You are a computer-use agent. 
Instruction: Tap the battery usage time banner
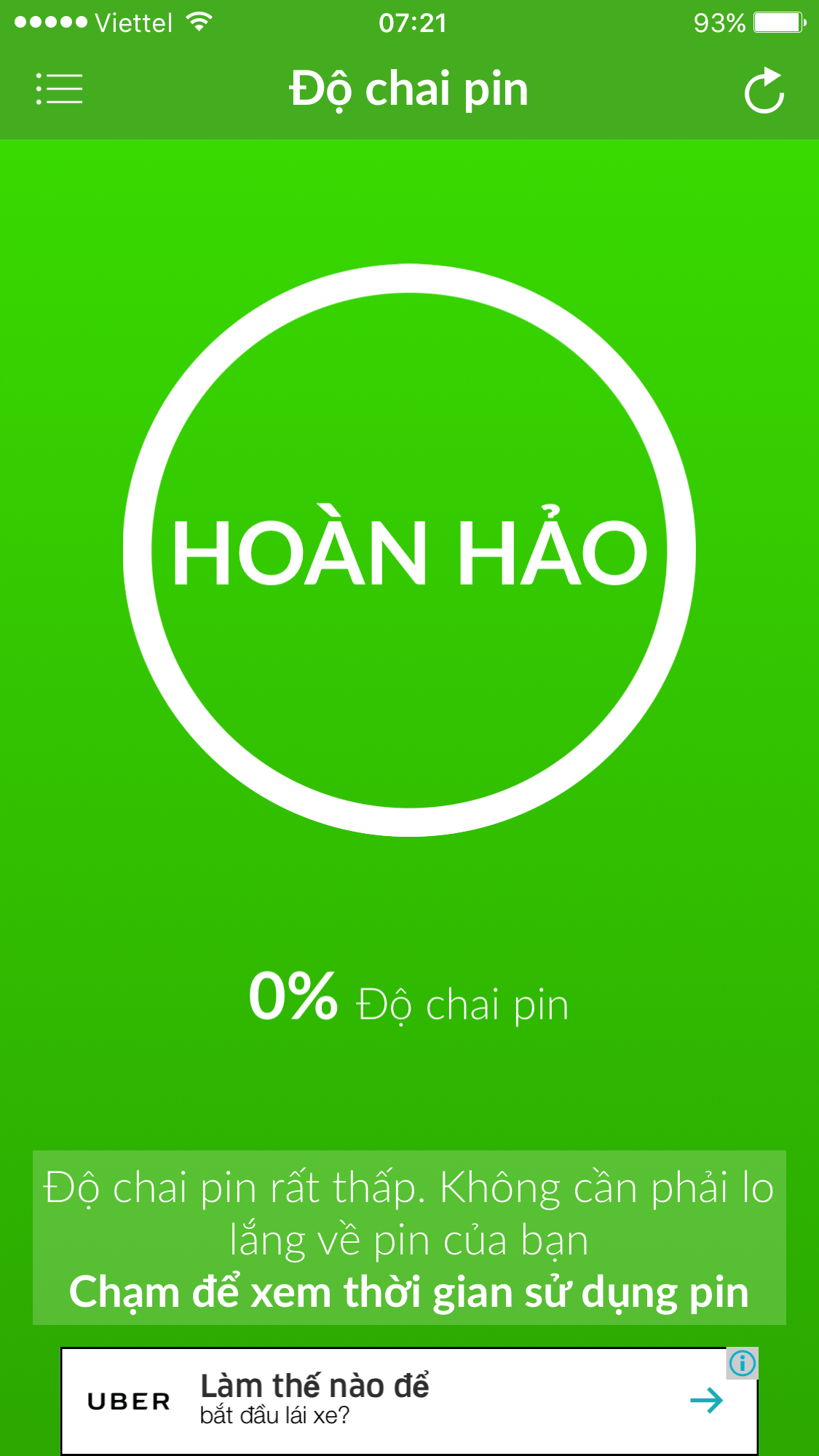409,1237
